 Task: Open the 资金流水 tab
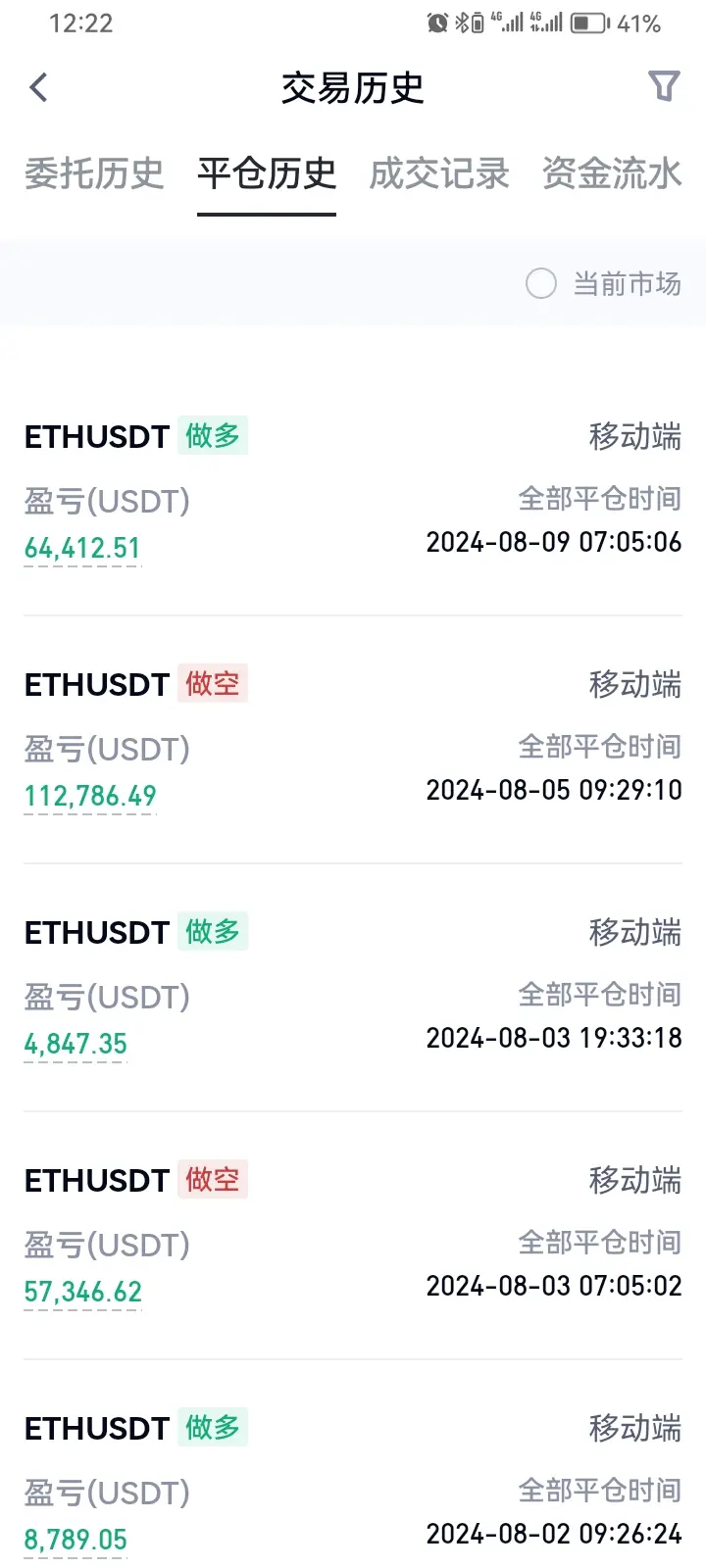(612, 174)
